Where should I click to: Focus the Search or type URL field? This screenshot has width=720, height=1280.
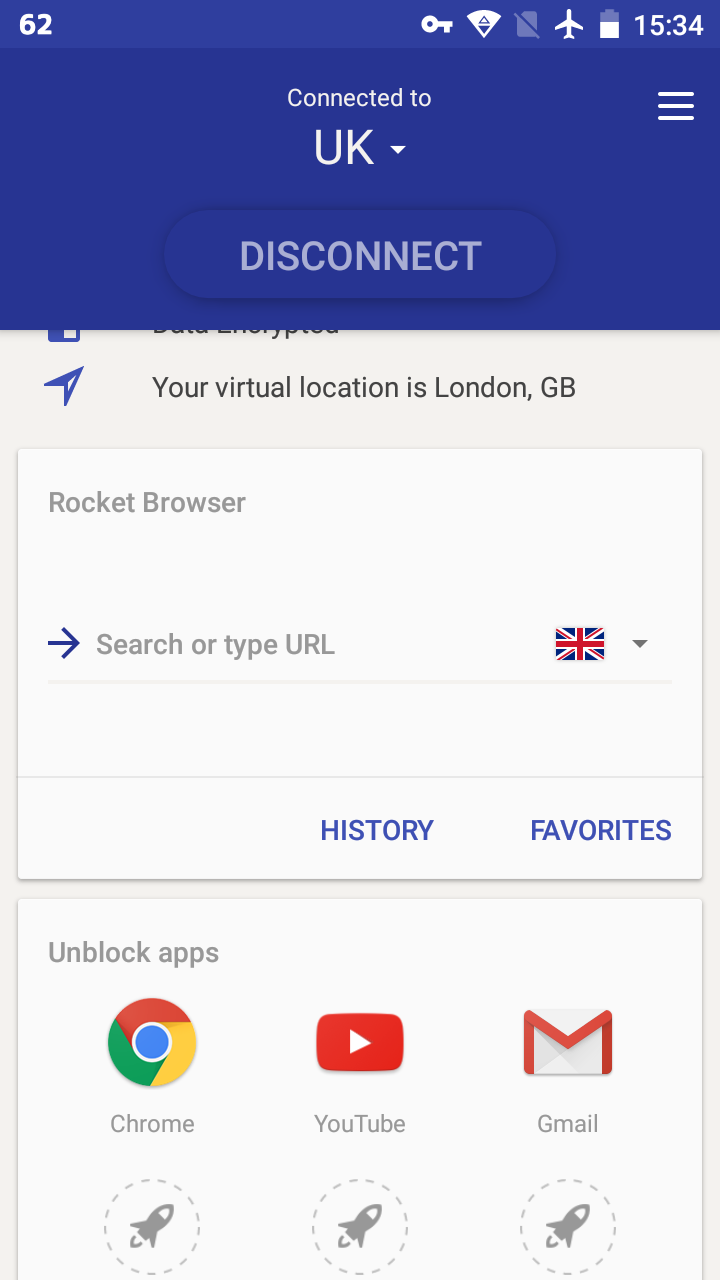(310, 644)
